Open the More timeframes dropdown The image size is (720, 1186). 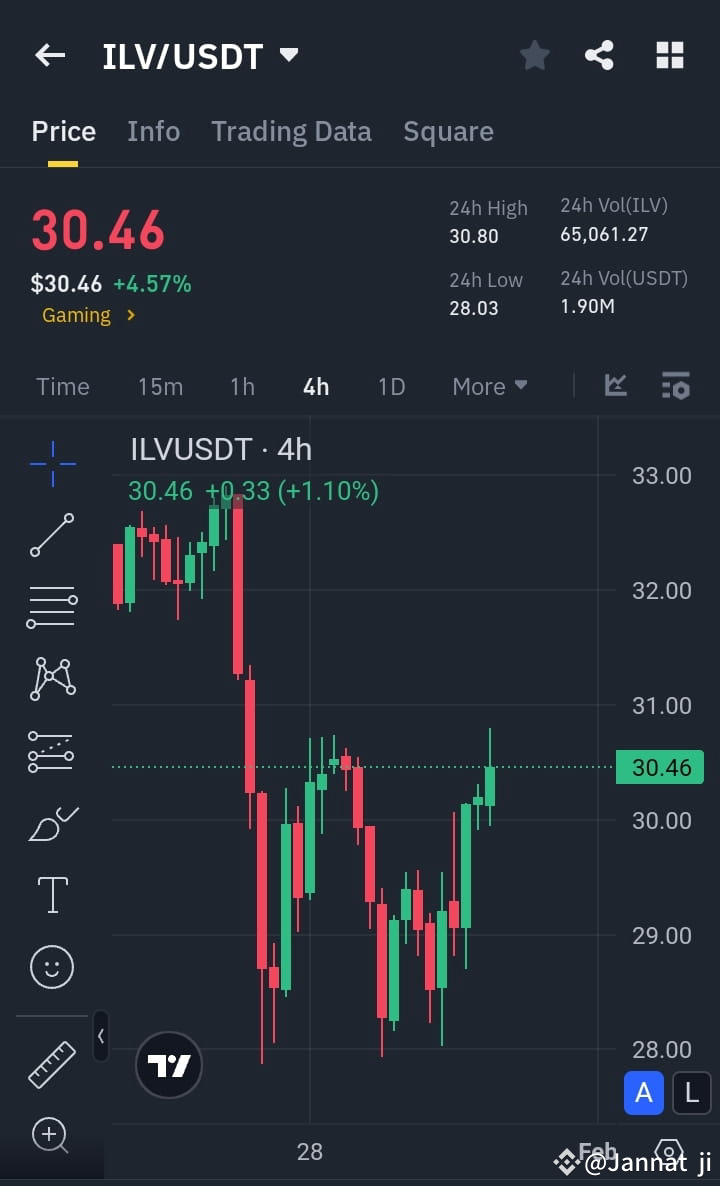click(x=489, y=386)
